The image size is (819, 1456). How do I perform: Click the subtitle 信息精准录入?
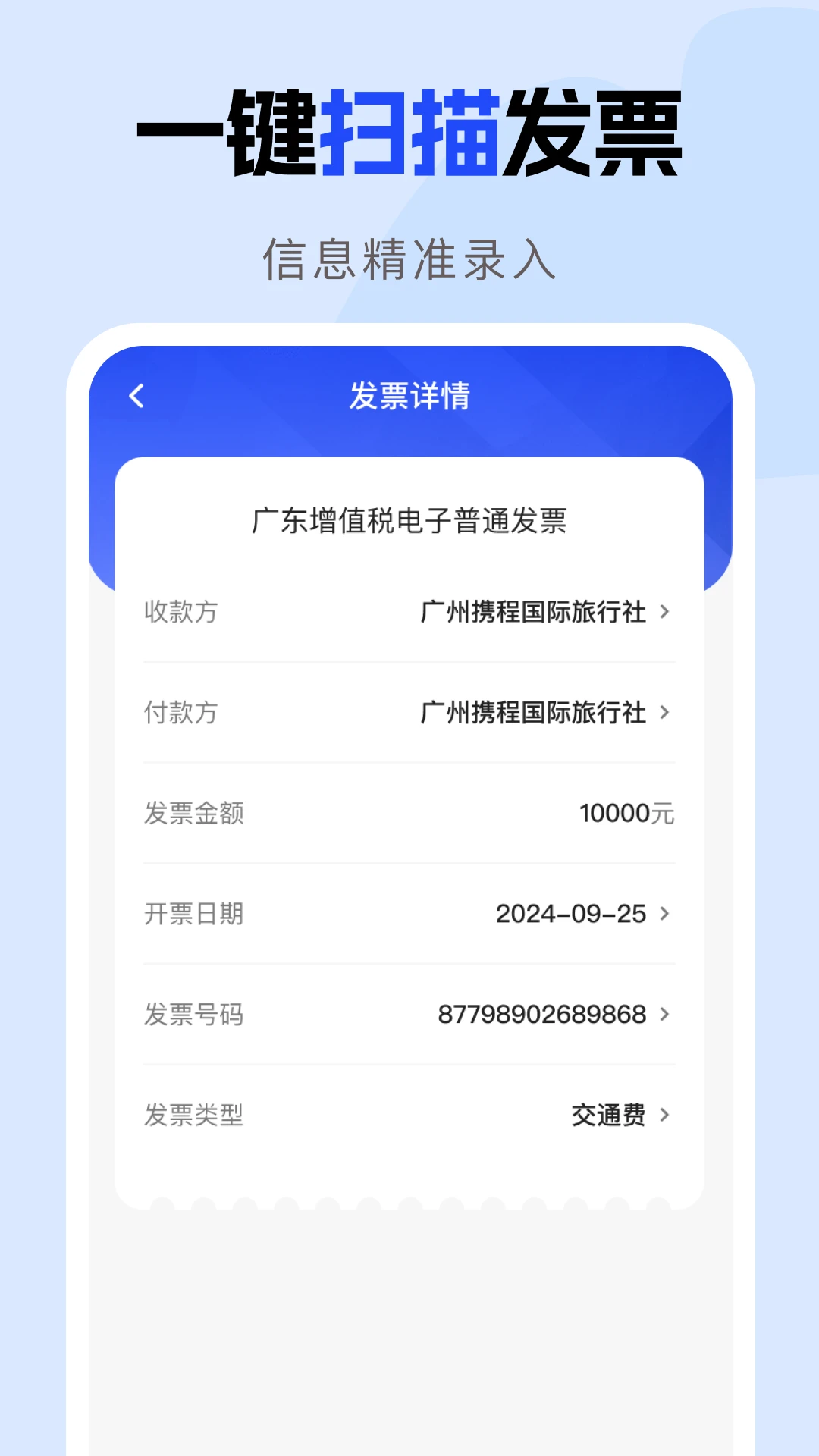pos(409,258)
